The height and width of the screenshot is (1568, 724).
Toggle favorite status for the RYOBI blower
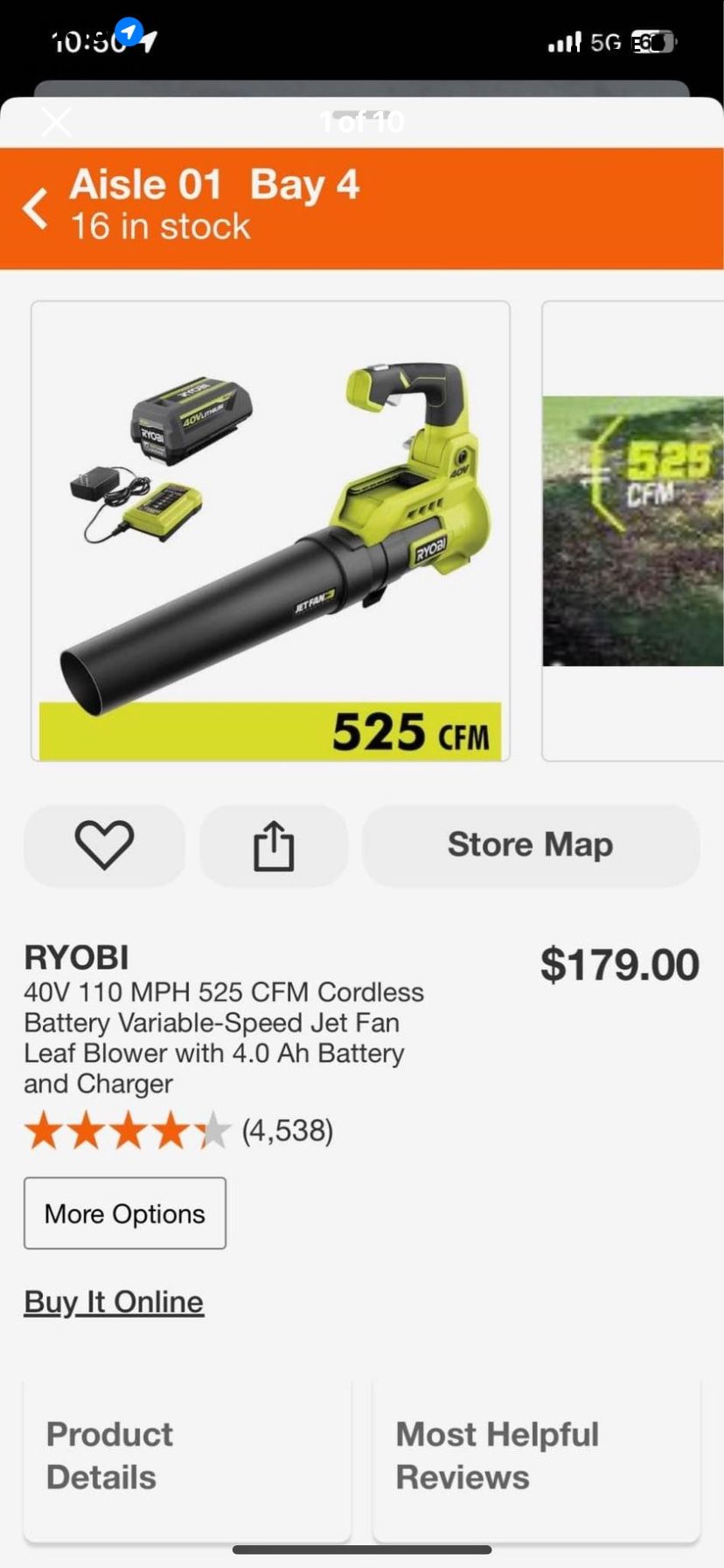104,845
